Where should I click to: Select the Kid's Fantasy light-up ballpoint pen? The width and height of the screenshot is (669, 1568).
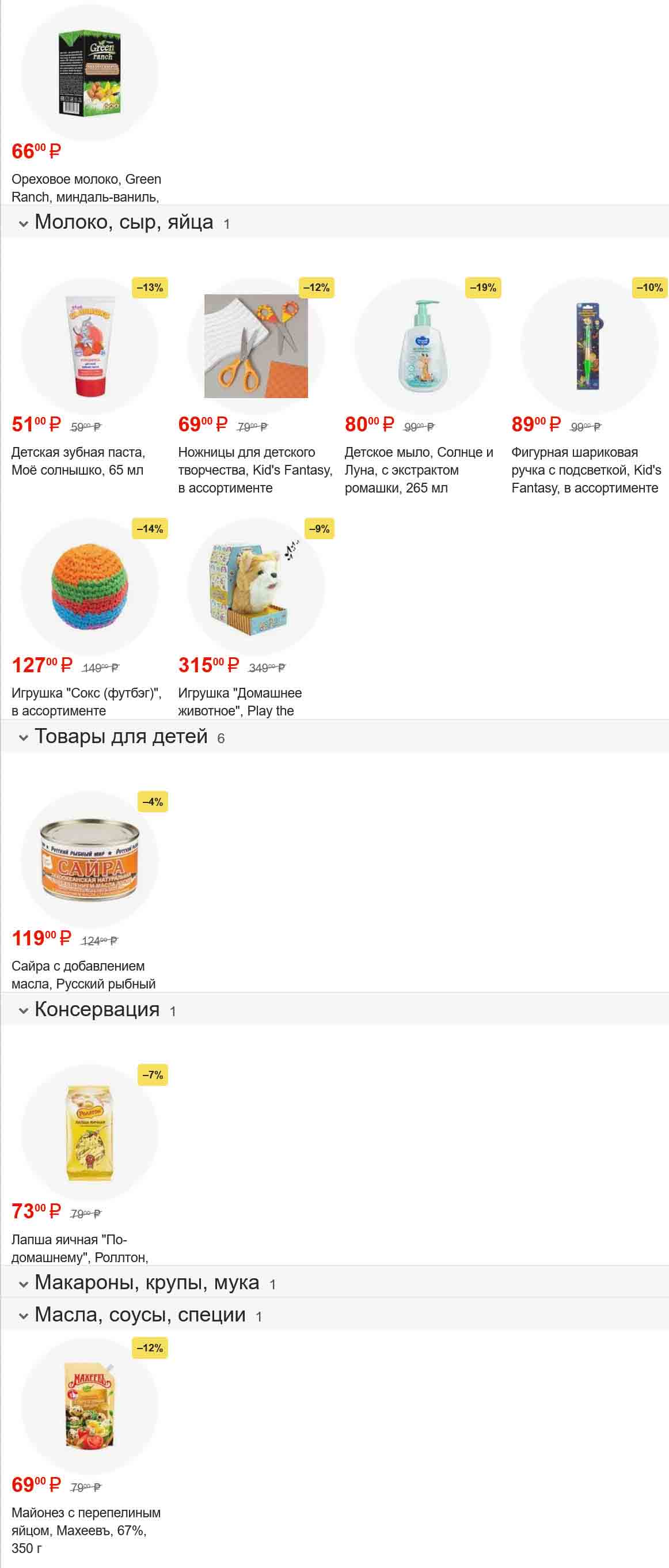[x=589, y=346]
